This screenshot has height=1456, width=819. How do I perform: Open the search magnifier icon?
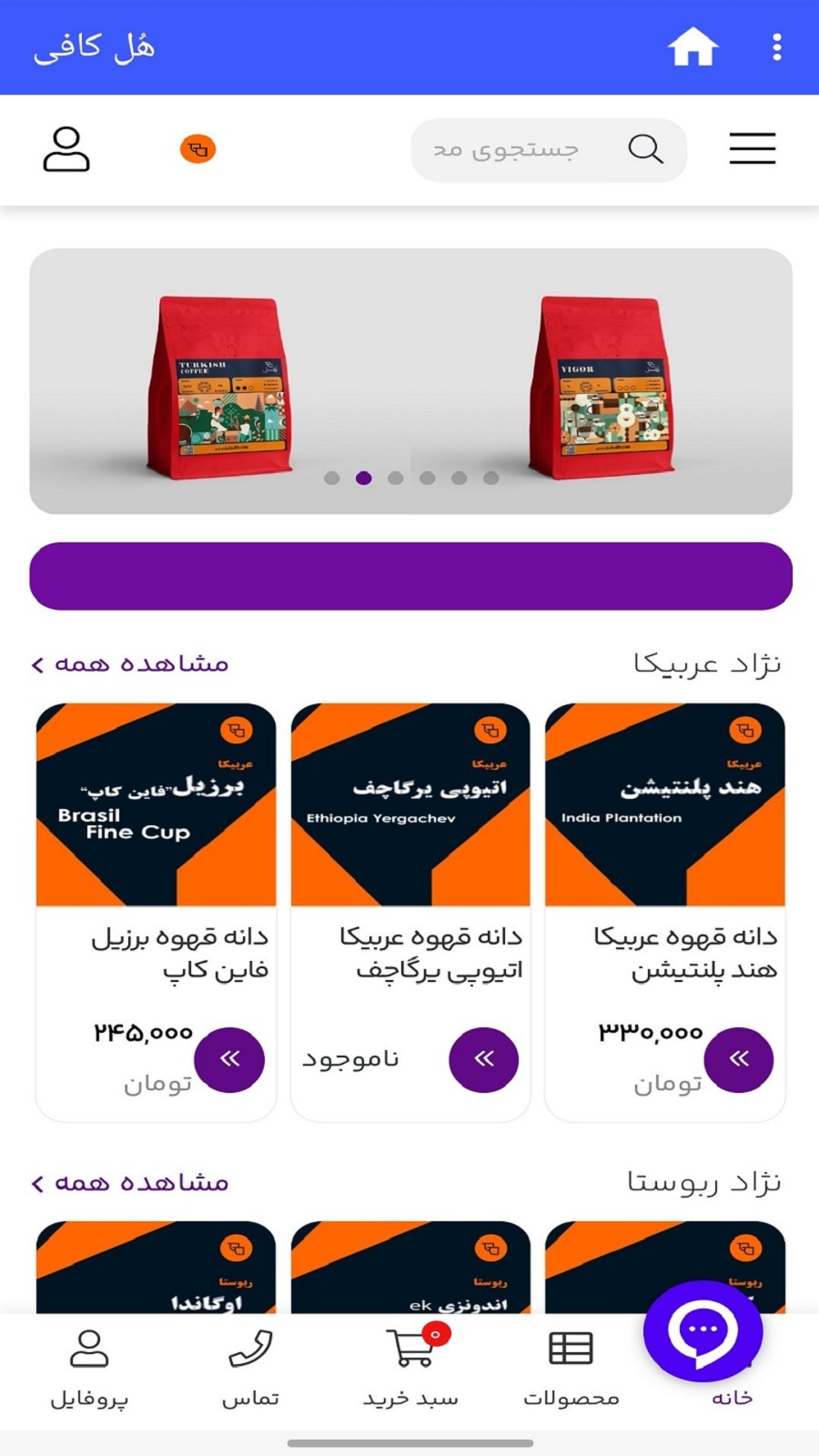[645, 148]
